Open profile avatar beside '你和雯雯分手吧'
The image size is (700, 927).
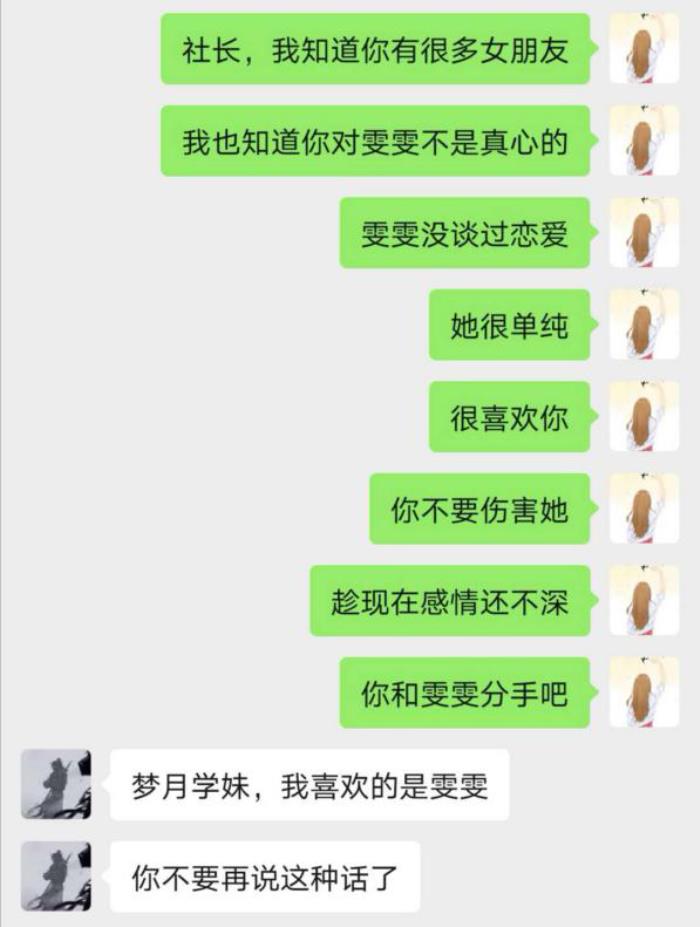[x=644, y=692]
